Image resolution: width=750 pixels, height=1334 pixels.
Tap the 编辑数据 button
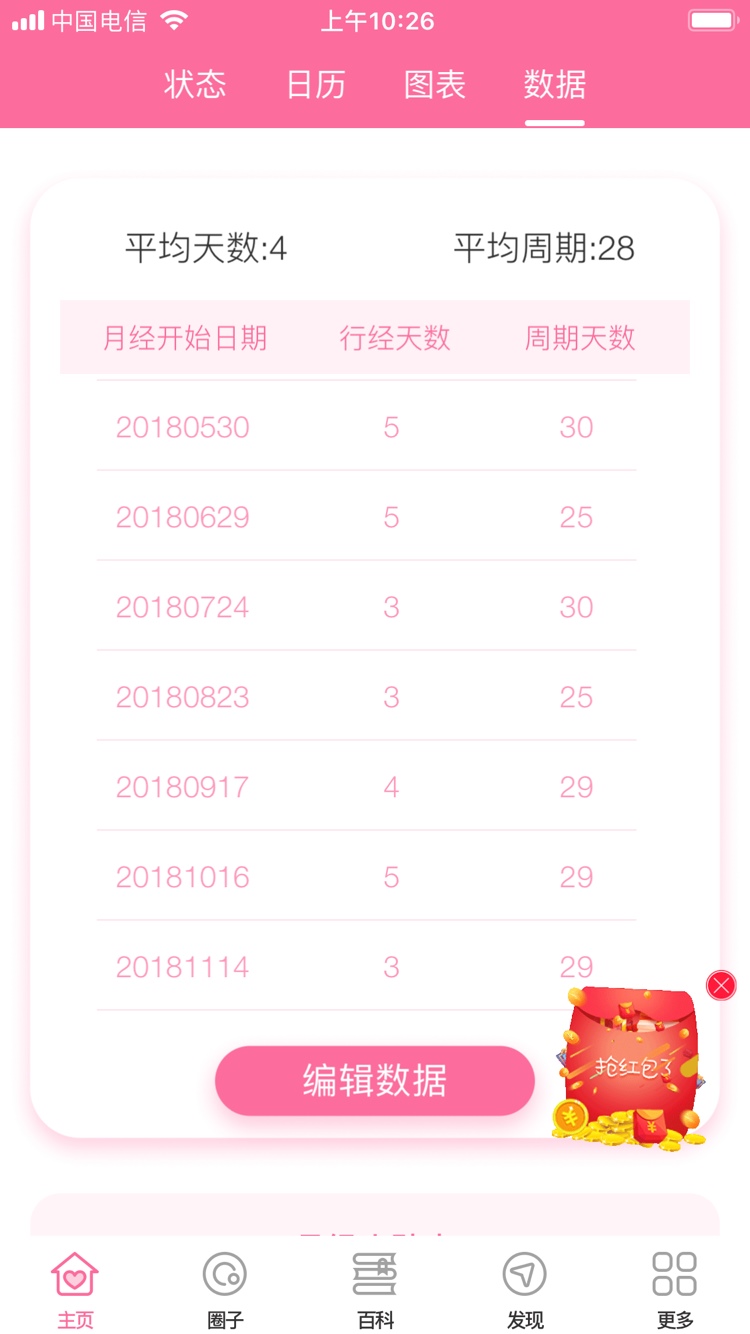click(x=374, y=1081)
